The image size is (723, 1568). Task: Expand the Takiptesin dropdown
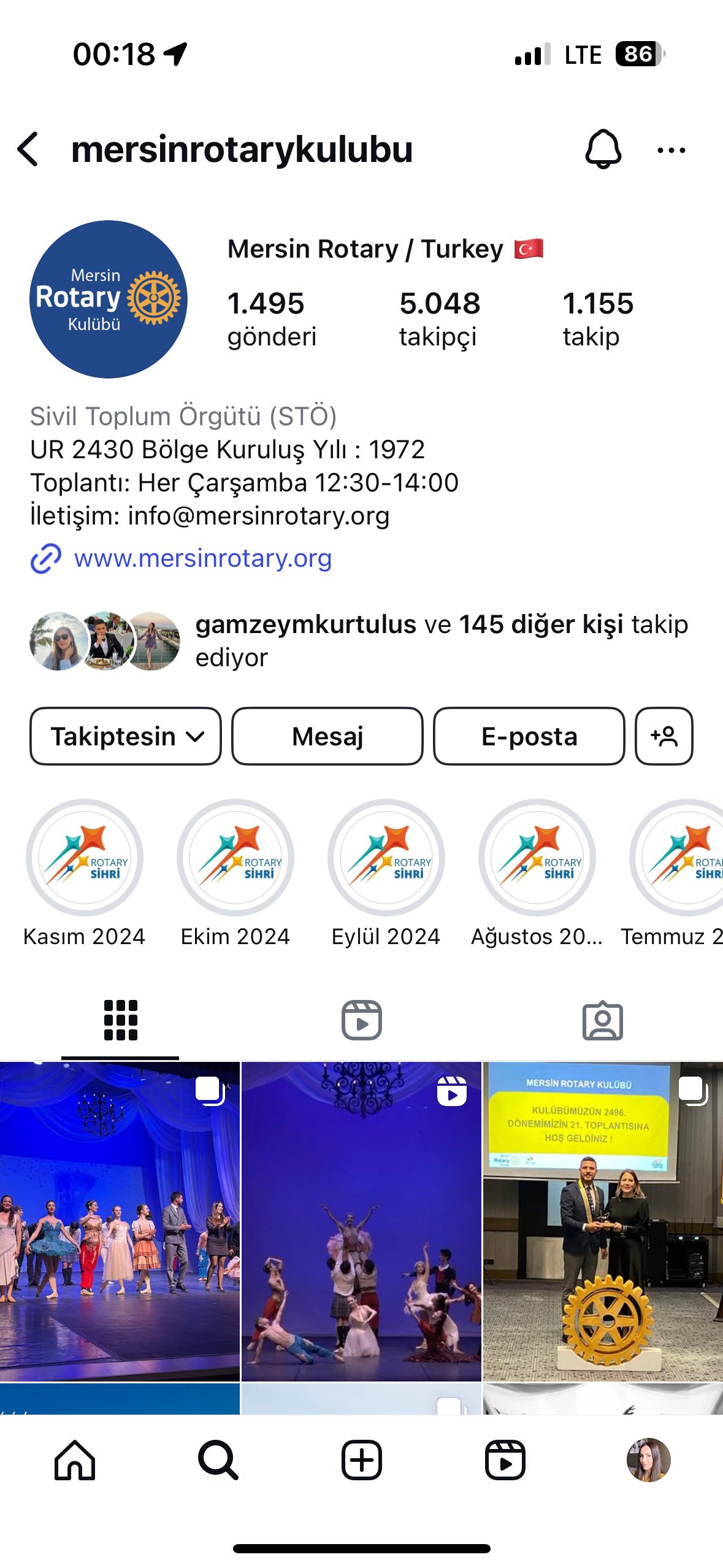tap(126, 736)
